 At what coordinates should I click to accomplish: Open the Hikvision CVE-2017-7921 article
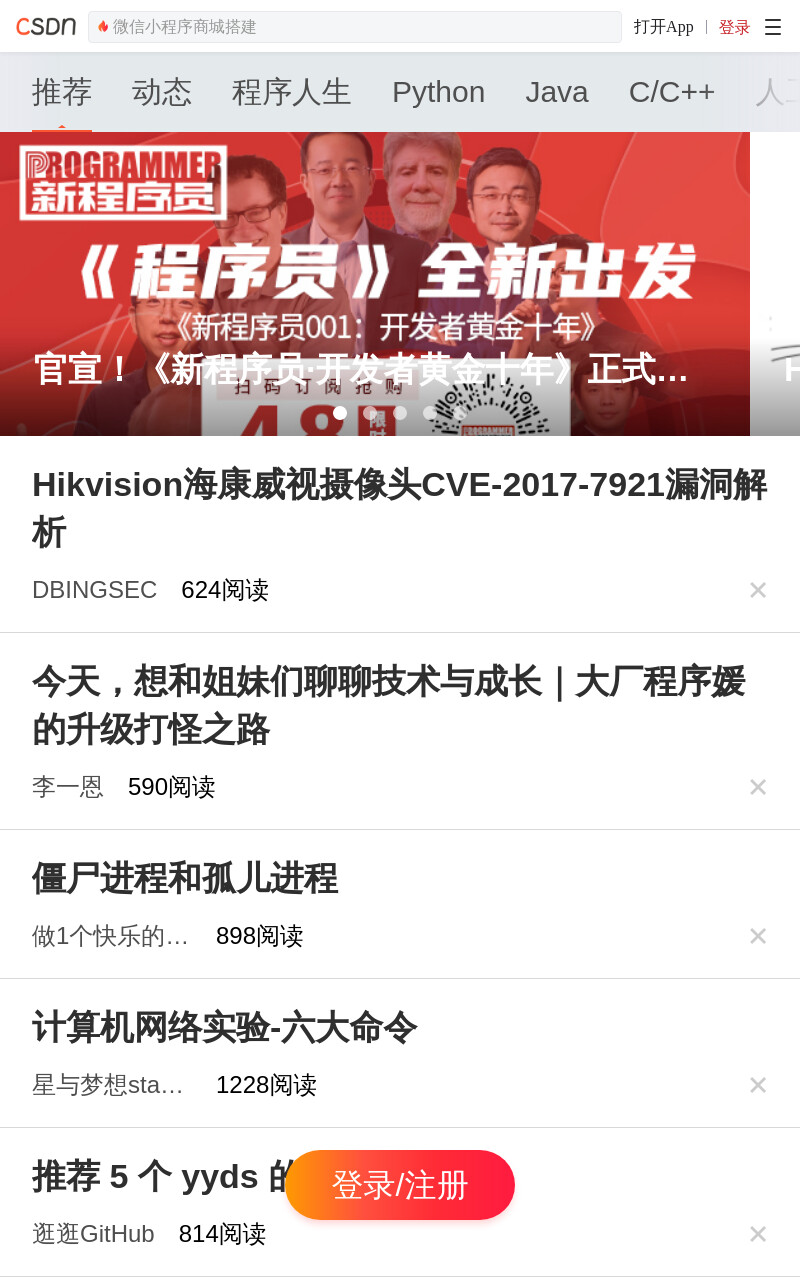400,508
